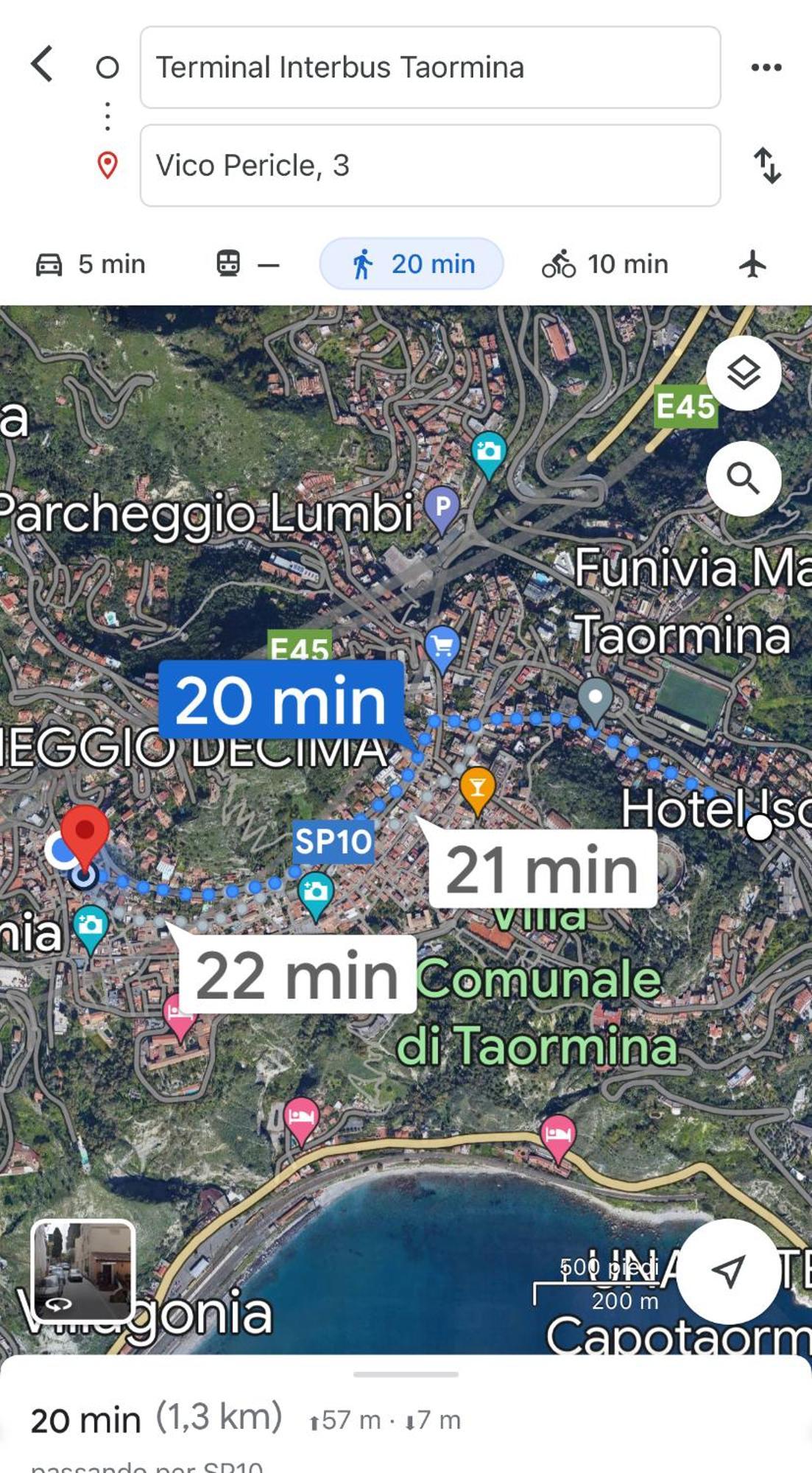Open the three-dot overflow menu
This screenshot has height=1473, width=812.
pos(766,67)
